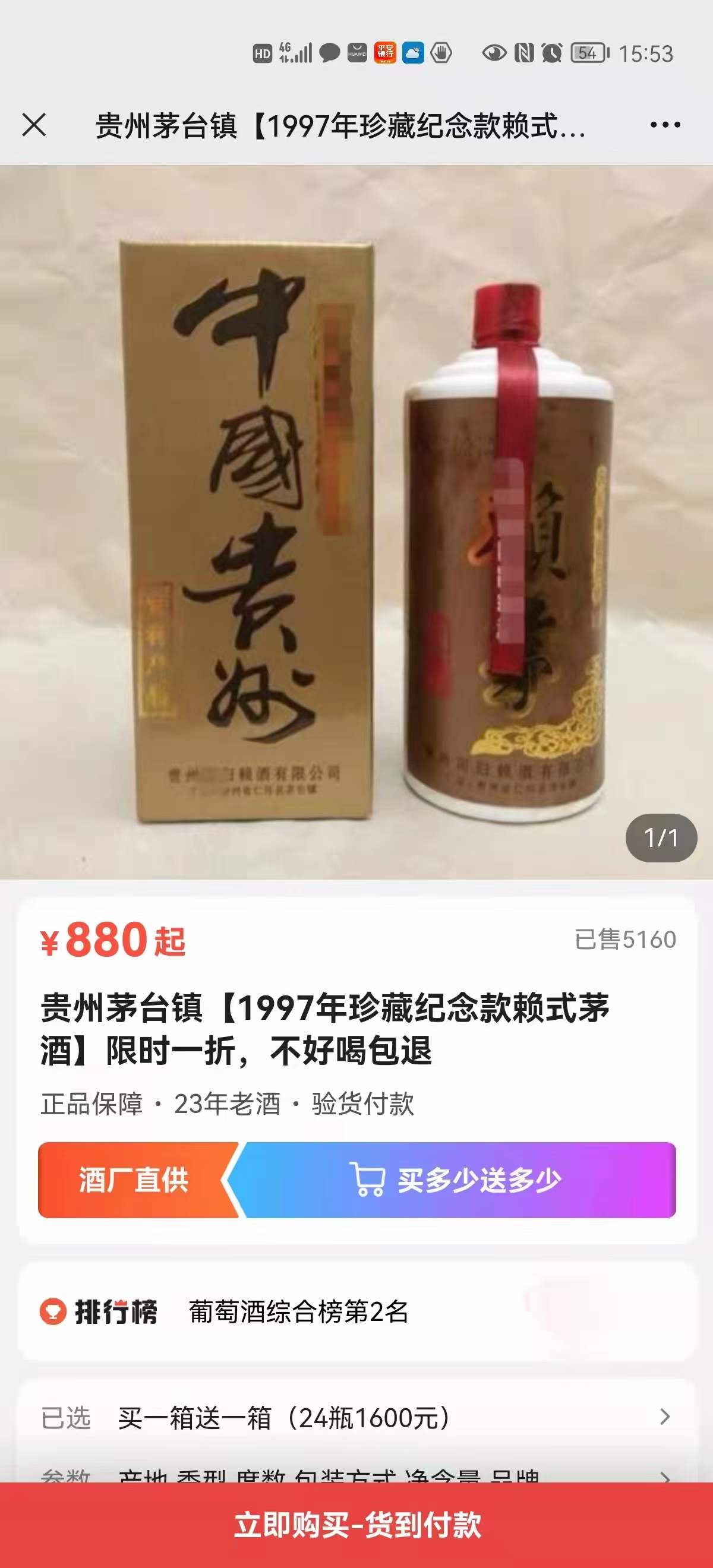
Task: Tap the 买多少送多少 promotion banner
Action: [x=457, y=1180]
